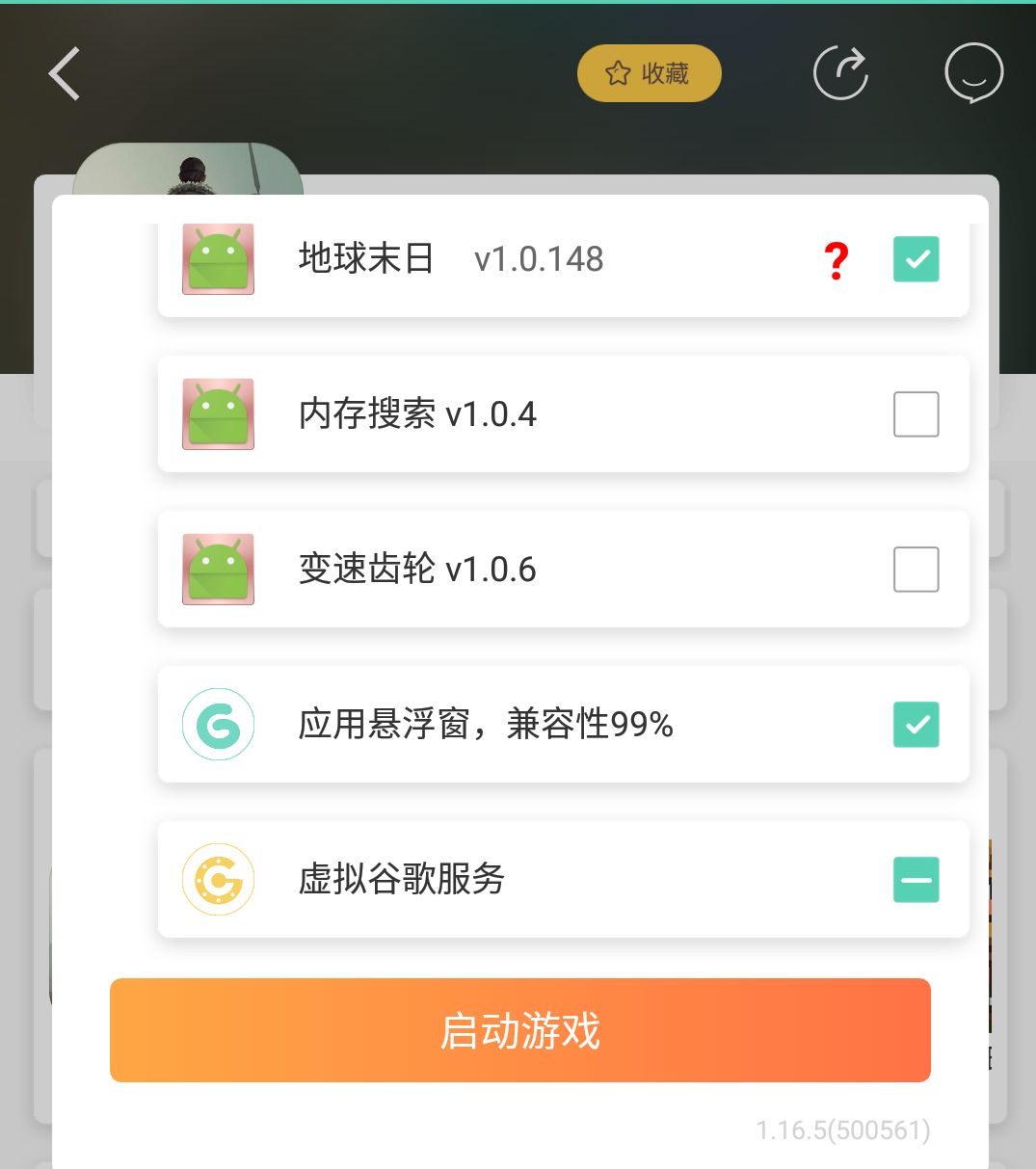Tap the 收藏 favorite button
This screenshot has width=1036, height=1169.
649,73
